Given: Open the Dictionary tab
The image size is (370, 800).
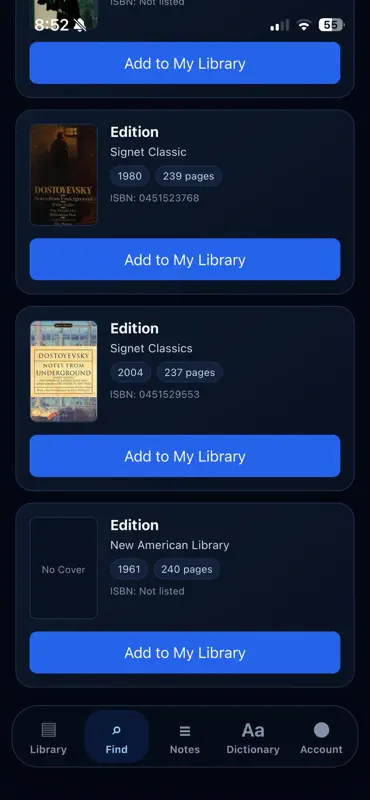Looking at the screenshot, I should 253,737.
